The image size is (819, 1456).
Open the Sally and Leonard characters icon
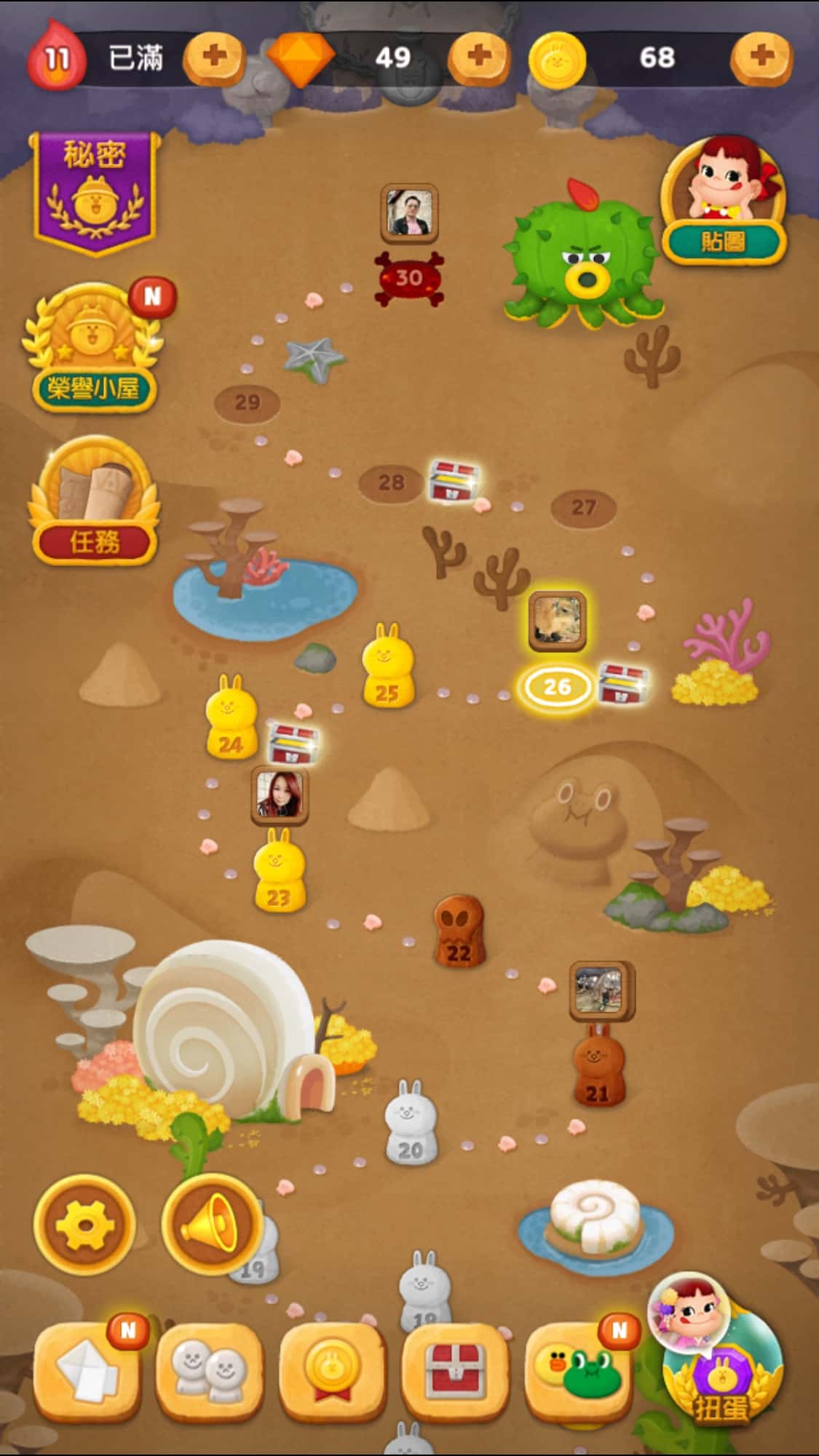tap(579, 1370)
